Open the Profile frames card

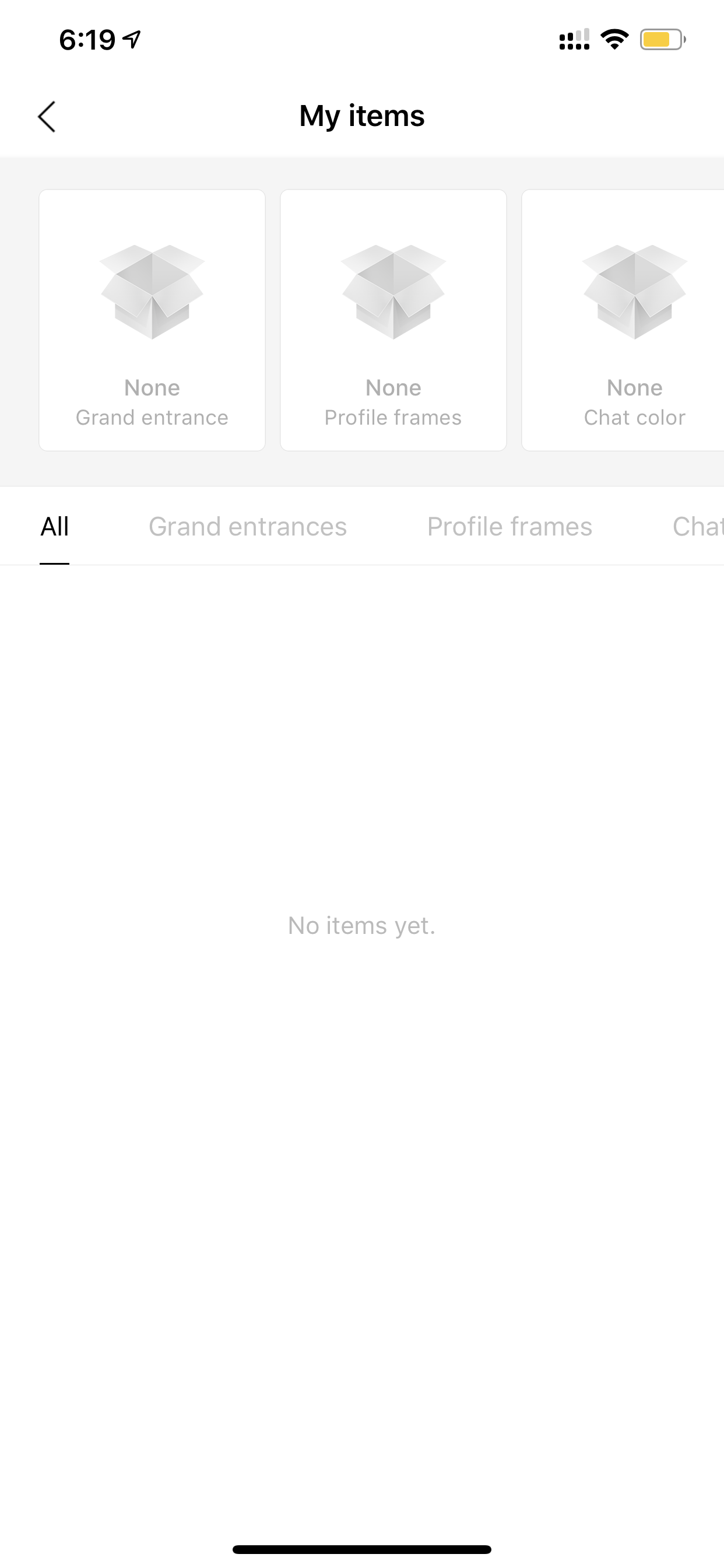(393, 320)
